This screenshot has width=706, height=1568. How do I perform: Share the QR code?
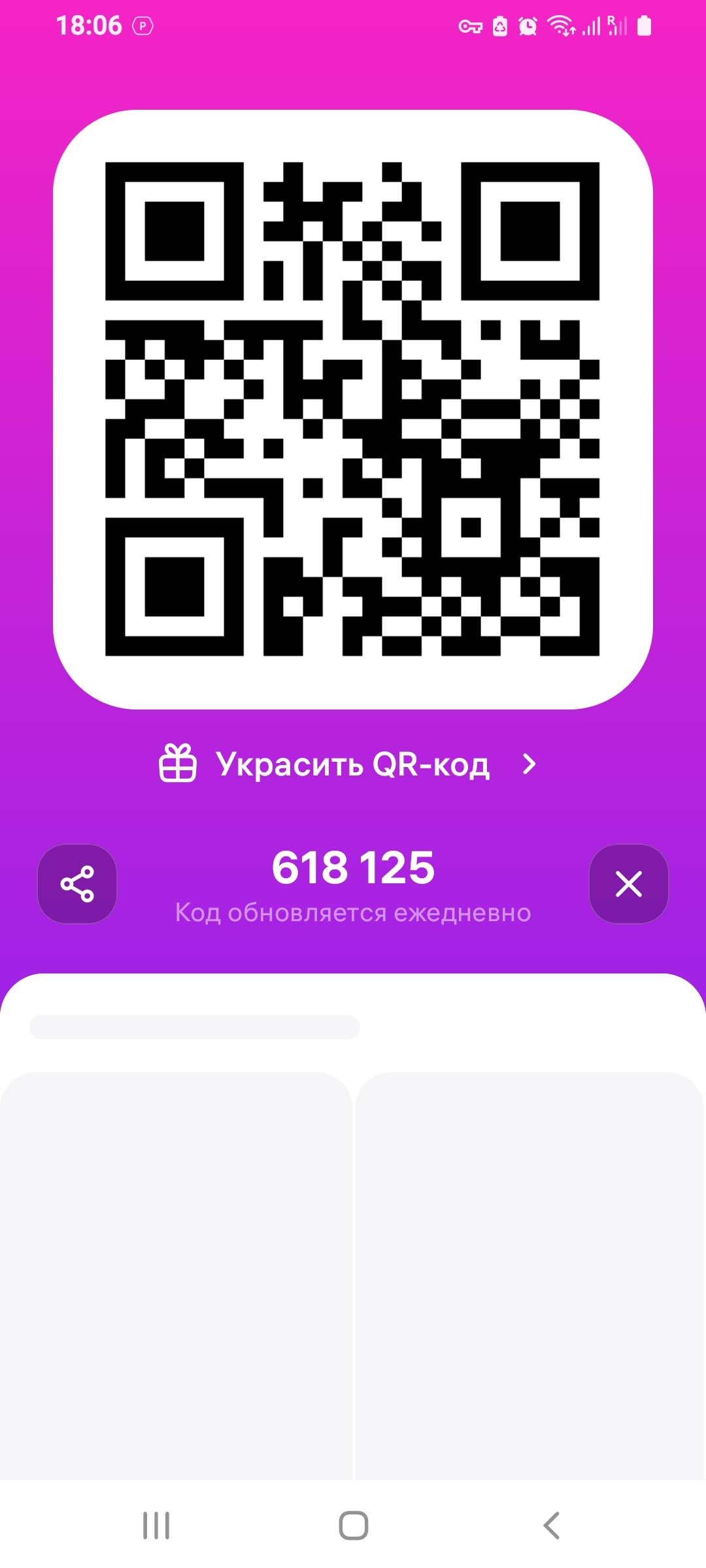[x=77, y=884]
